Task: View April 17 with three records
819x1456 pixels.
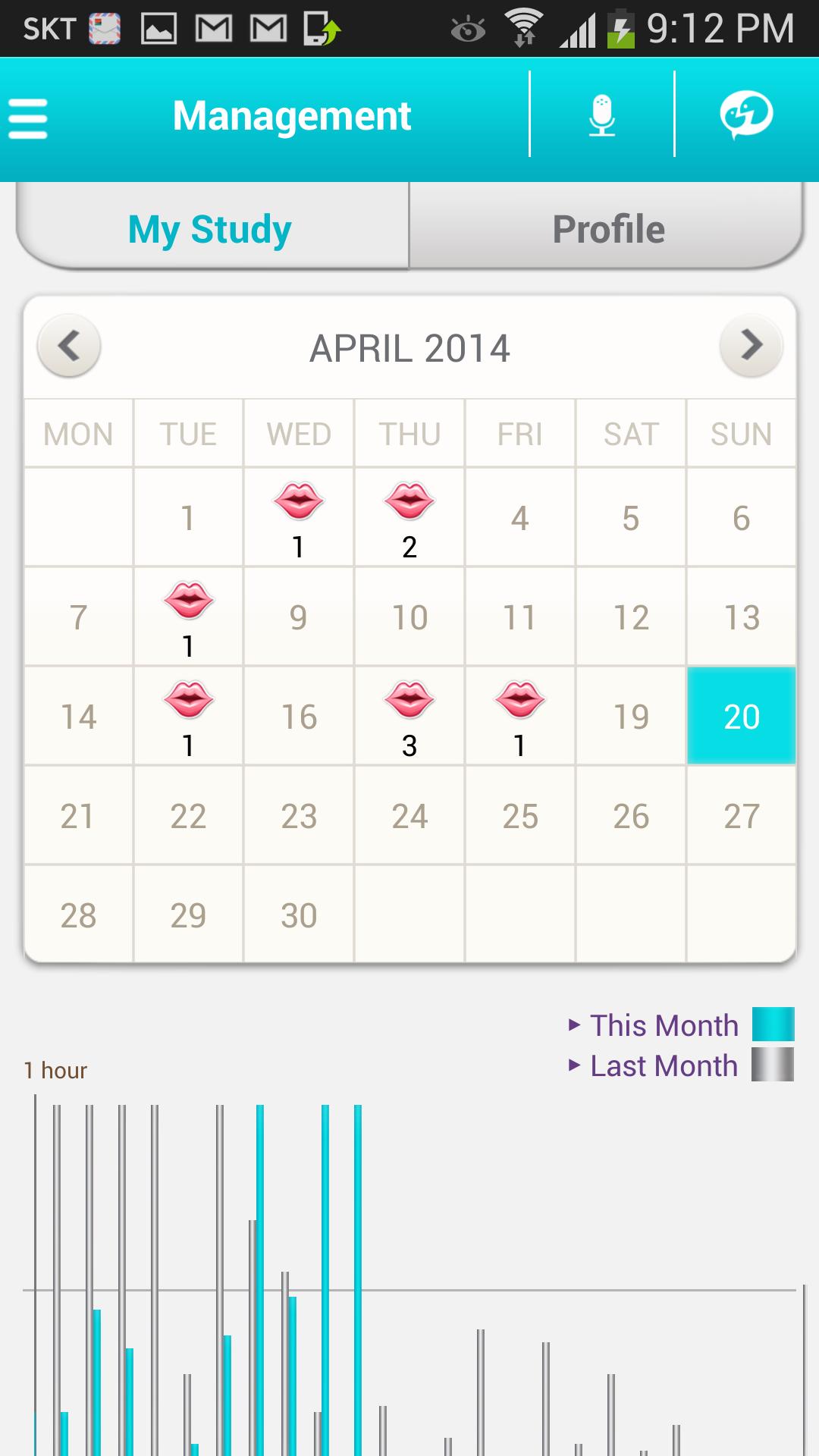Action: click(409, 717)
